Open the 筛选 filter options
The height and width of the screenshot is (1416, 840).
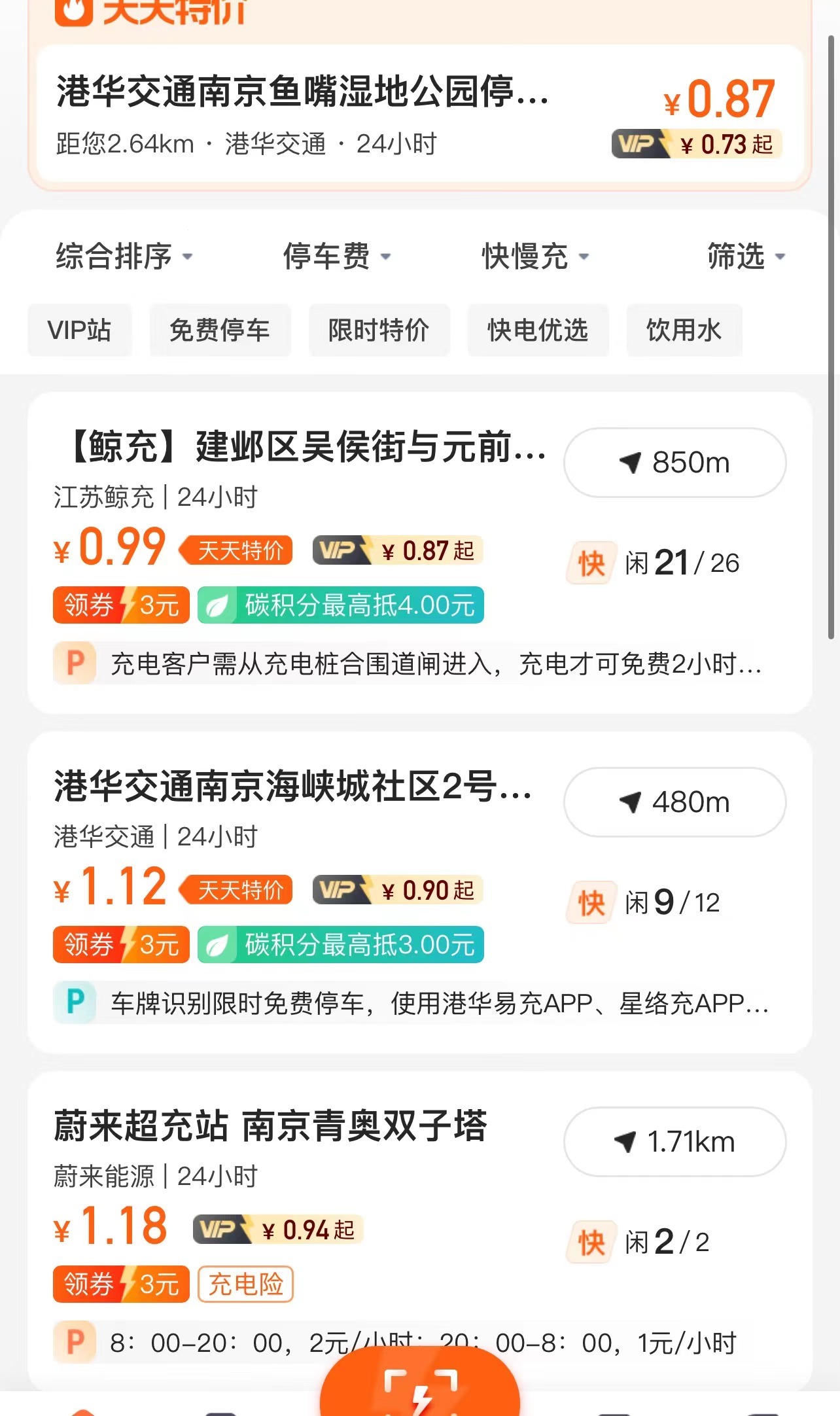point(746,256)
